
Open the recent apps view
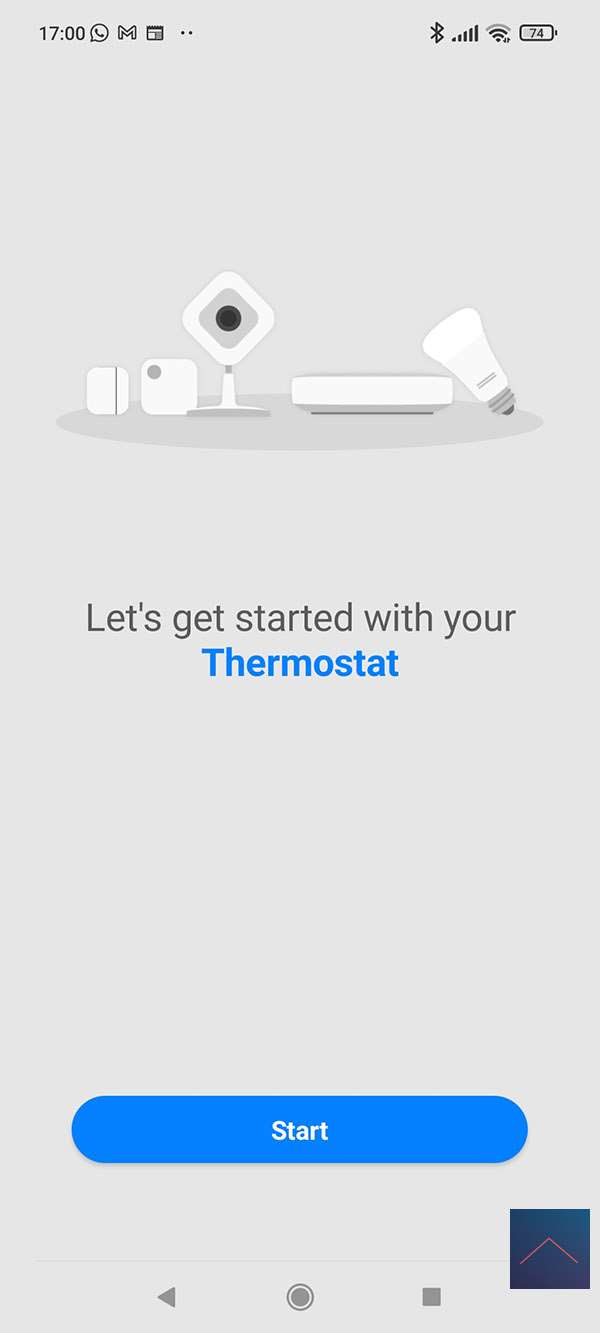(x=431, y=1297)
